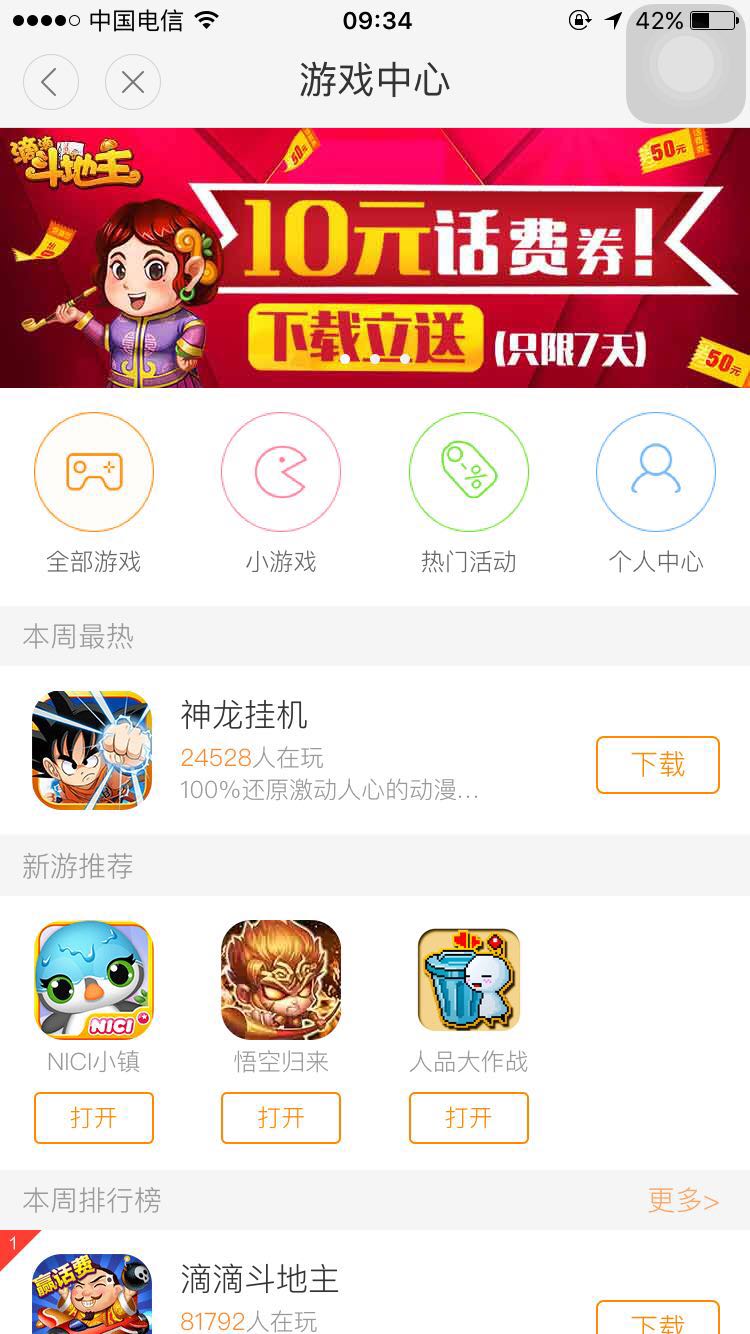Open the 10元话费券 promotional banner
Viewport: 750px width, 1334px height.
(375, 257)
